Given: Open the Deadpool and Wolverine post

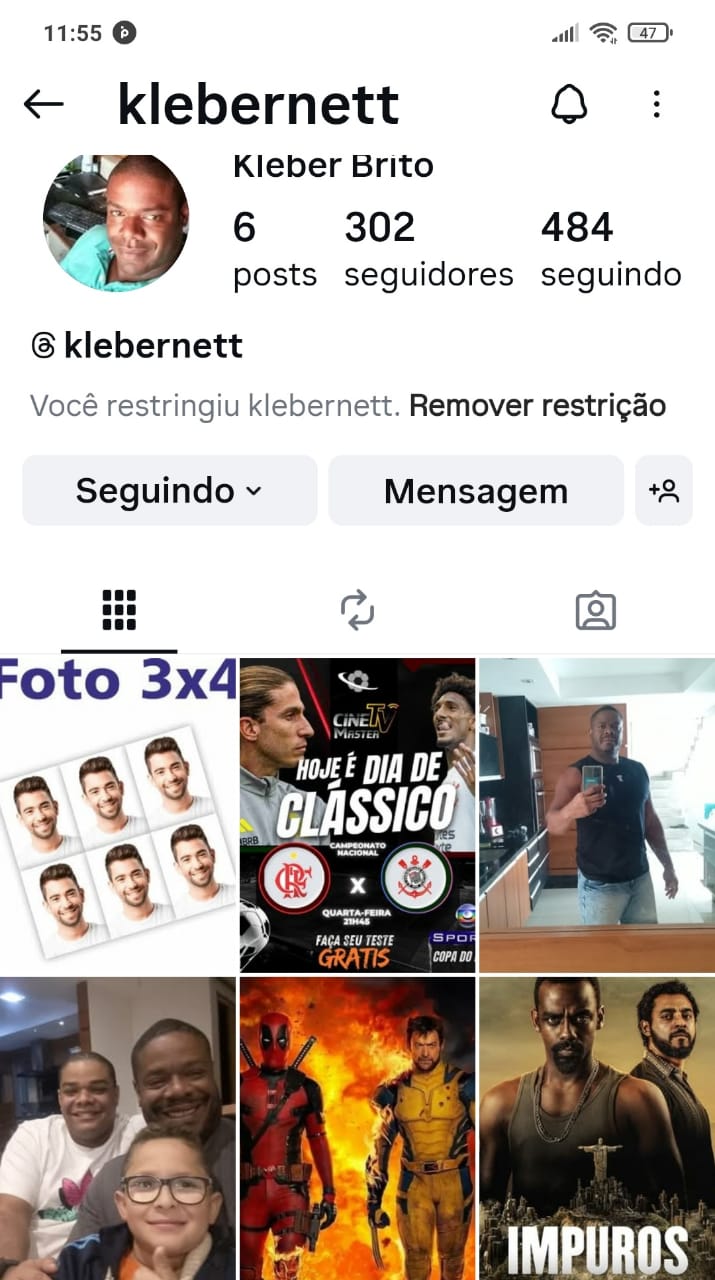Looking at the screenshot, I should [357, 1128].
